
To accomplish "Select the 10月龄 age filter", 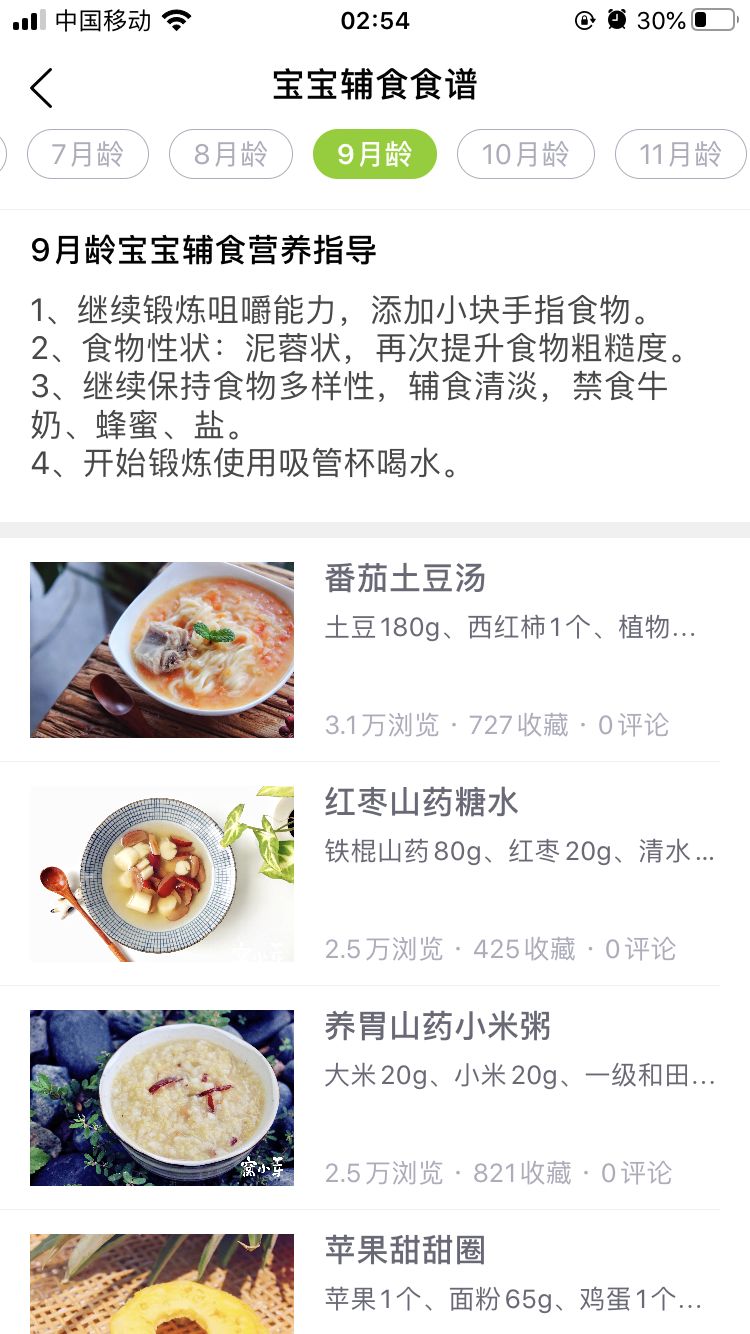I will 525,154.
